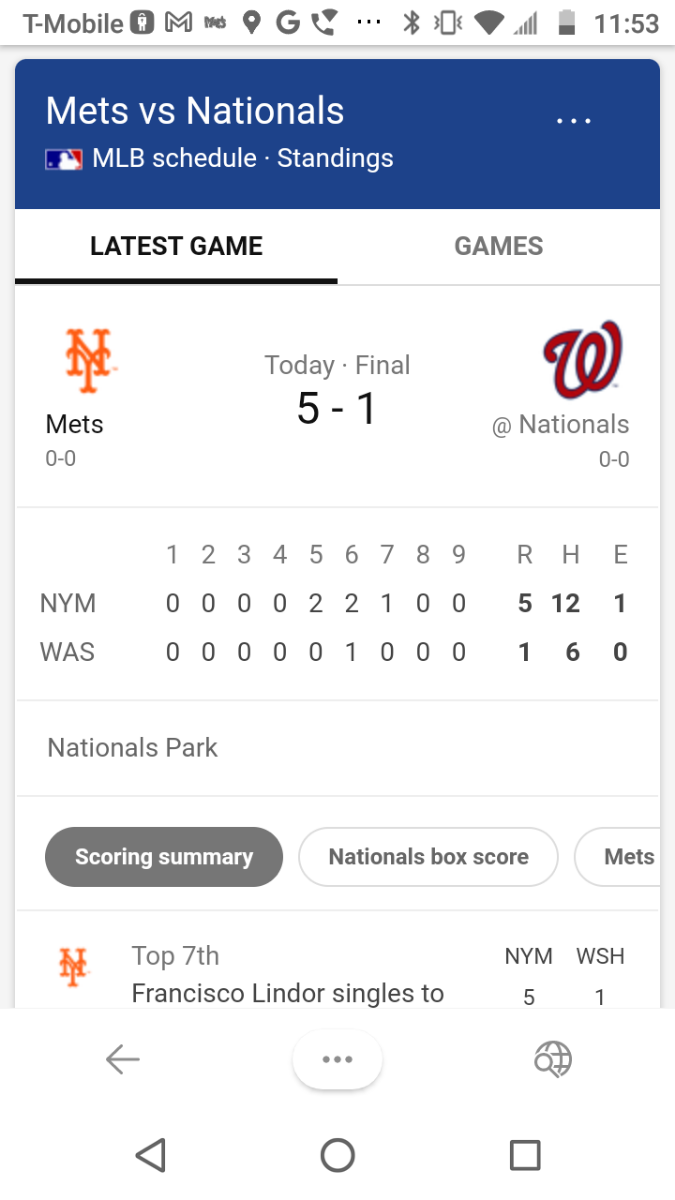The height and width of the screenshot is (1200, 675).
Task: Open Android recent apps
Action: click(525, 1155)
